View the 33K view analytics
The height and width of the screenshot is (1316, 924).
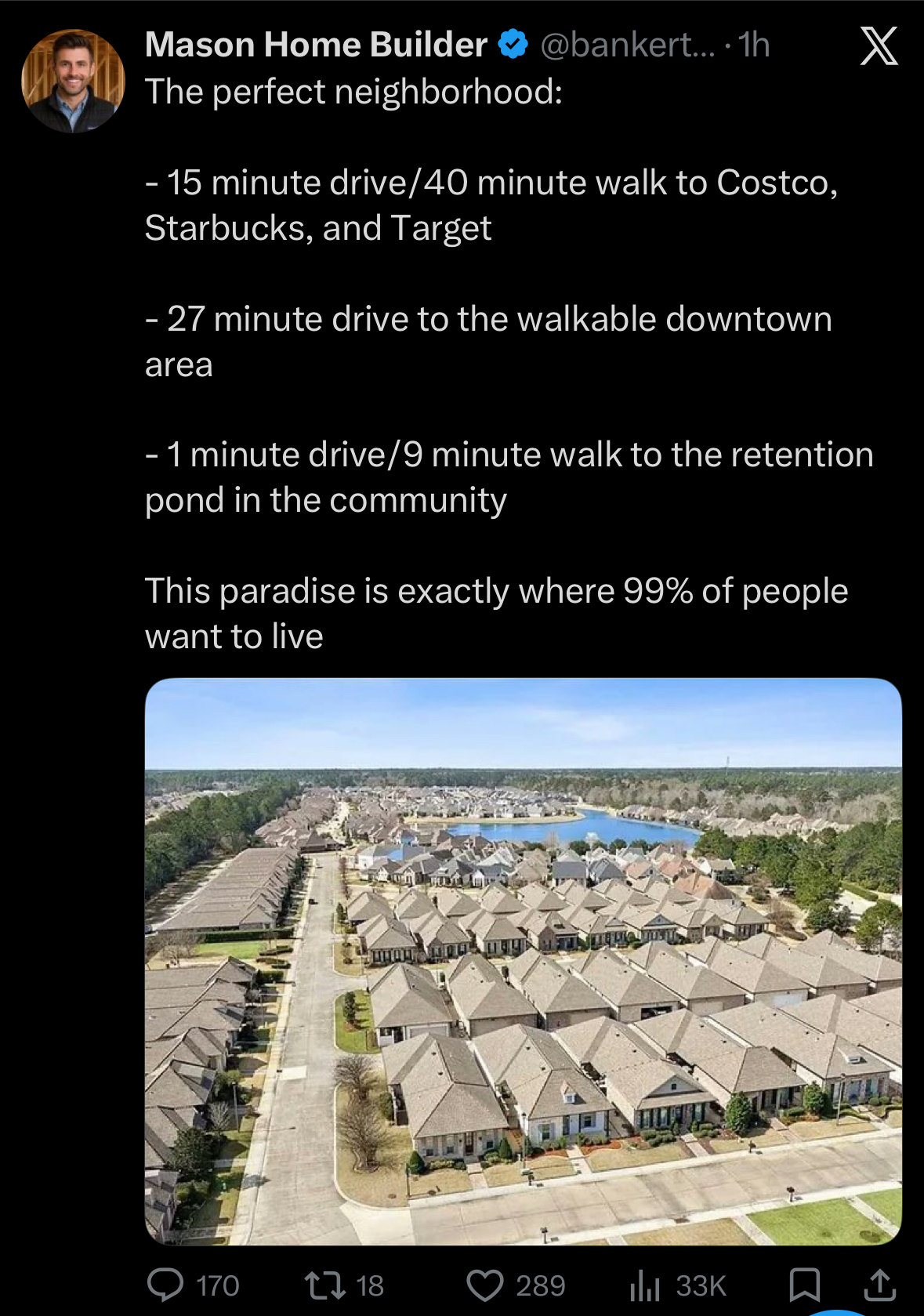click(678, 1285)
